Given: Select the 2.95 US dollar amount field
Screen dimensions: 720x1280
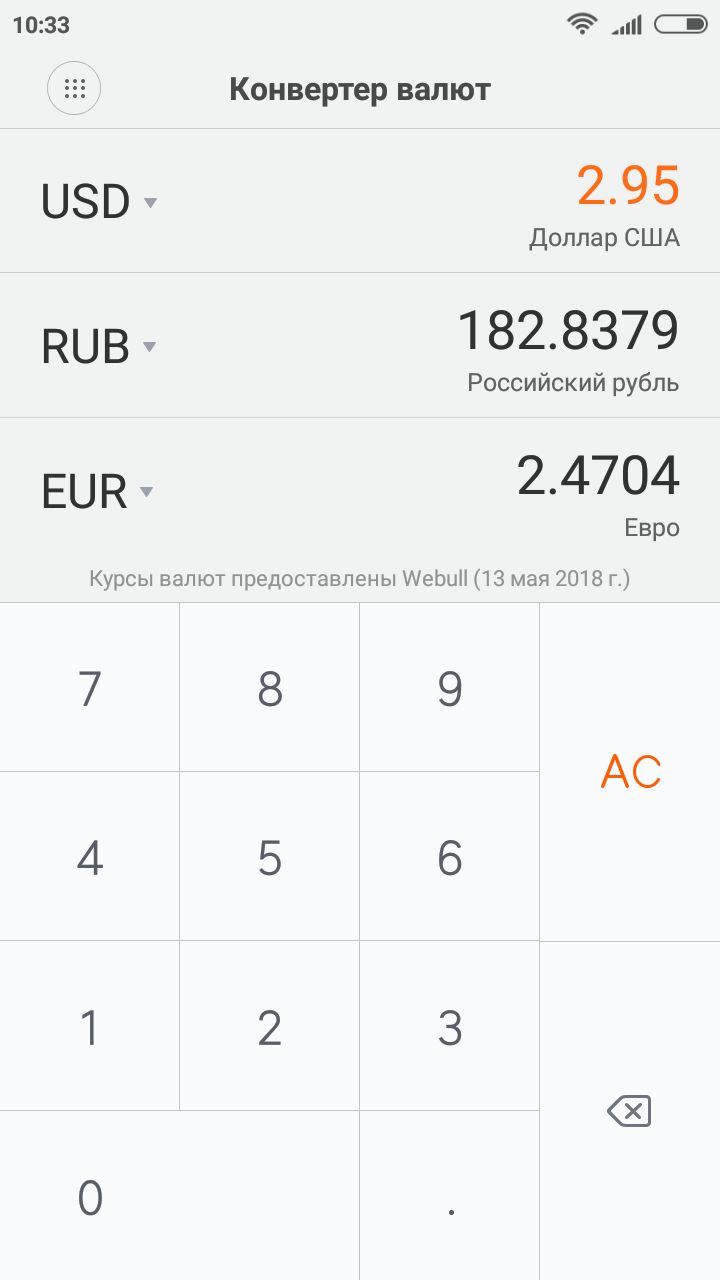Looking at the screenshot, I should (627, 186).
